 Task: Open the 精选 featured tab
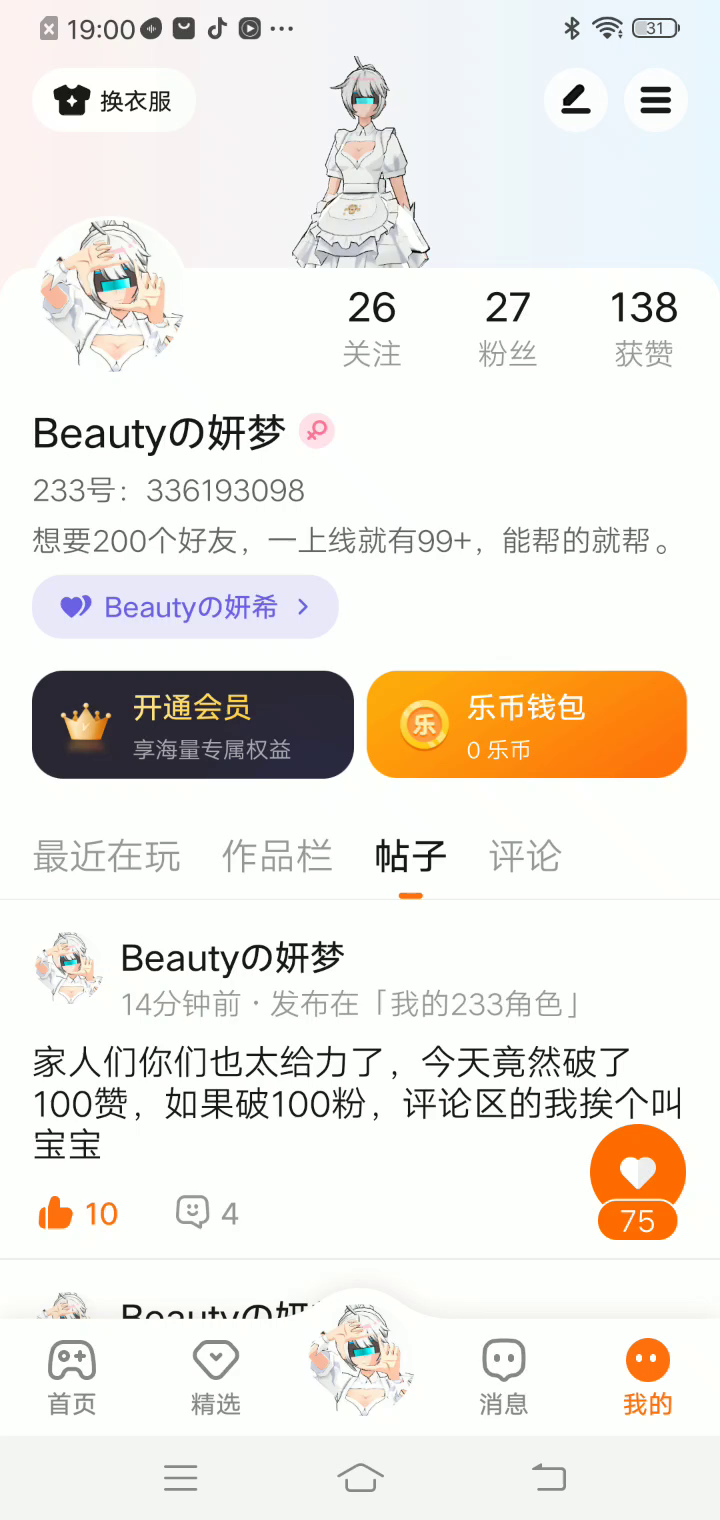point(216,1378)
